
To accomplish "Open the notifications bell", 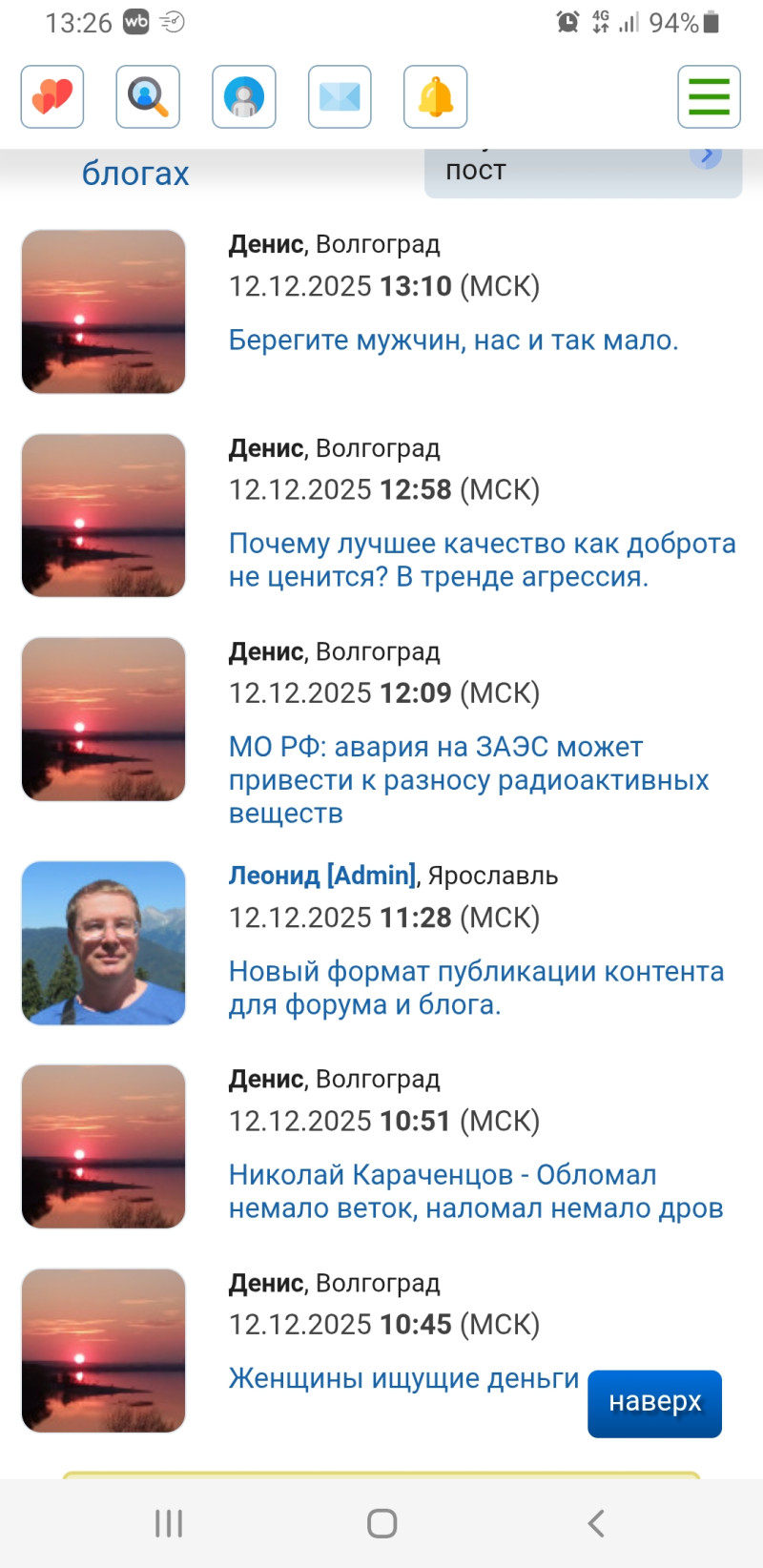I will tap(436, 96).
